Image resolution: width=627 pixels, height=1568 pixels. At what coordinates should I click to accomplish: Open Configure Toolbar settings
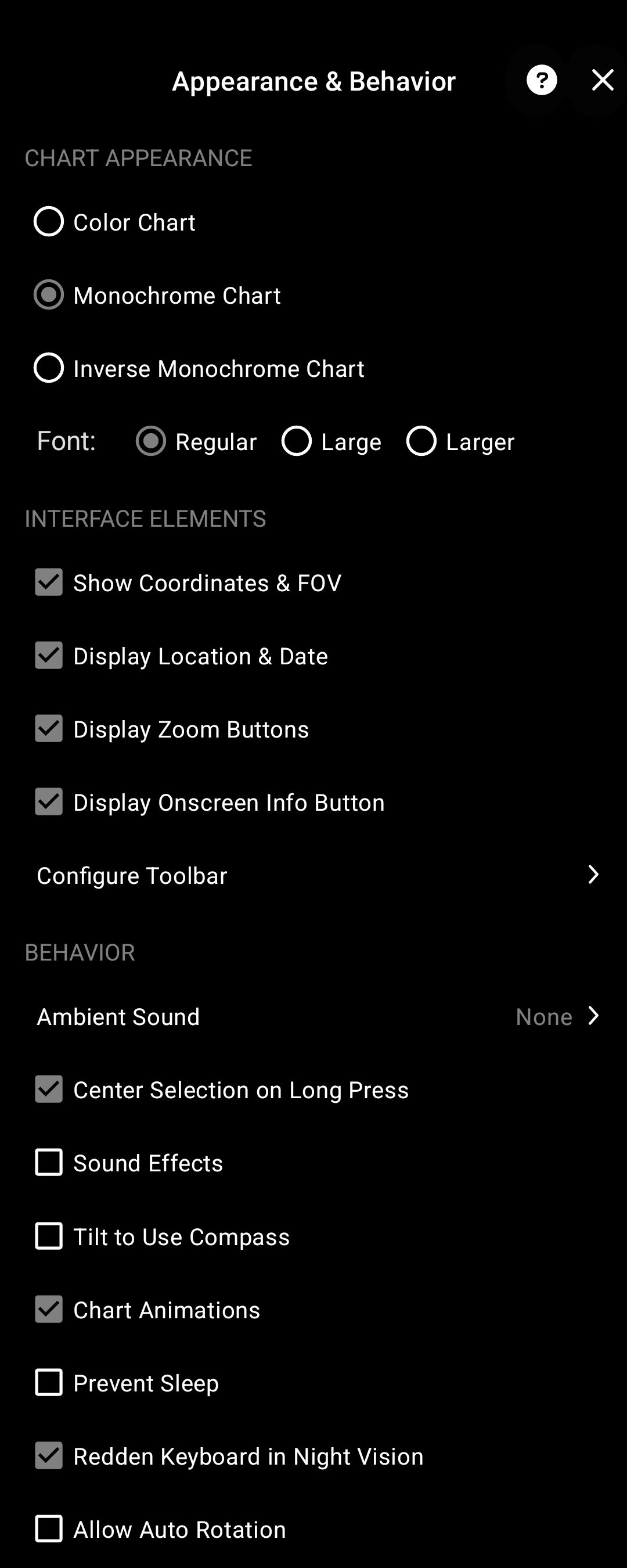313,875
